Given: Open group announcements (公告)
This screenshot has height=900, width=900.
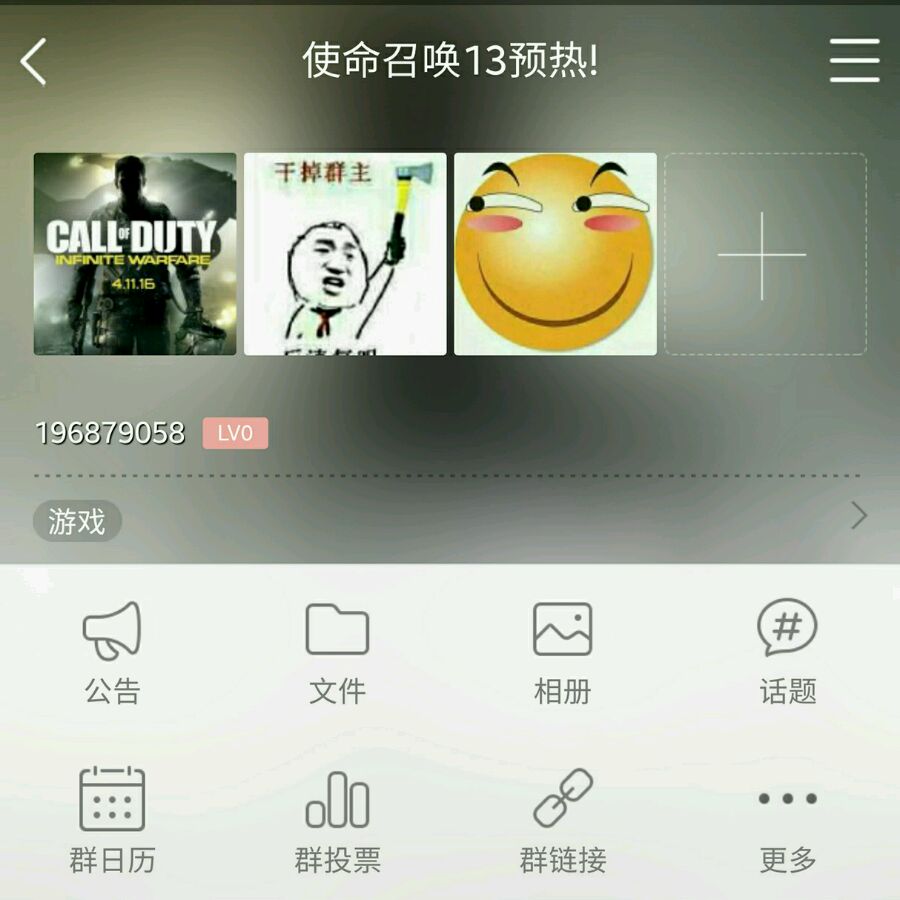Looking at the screenshot, I should [x=112, y=653].
